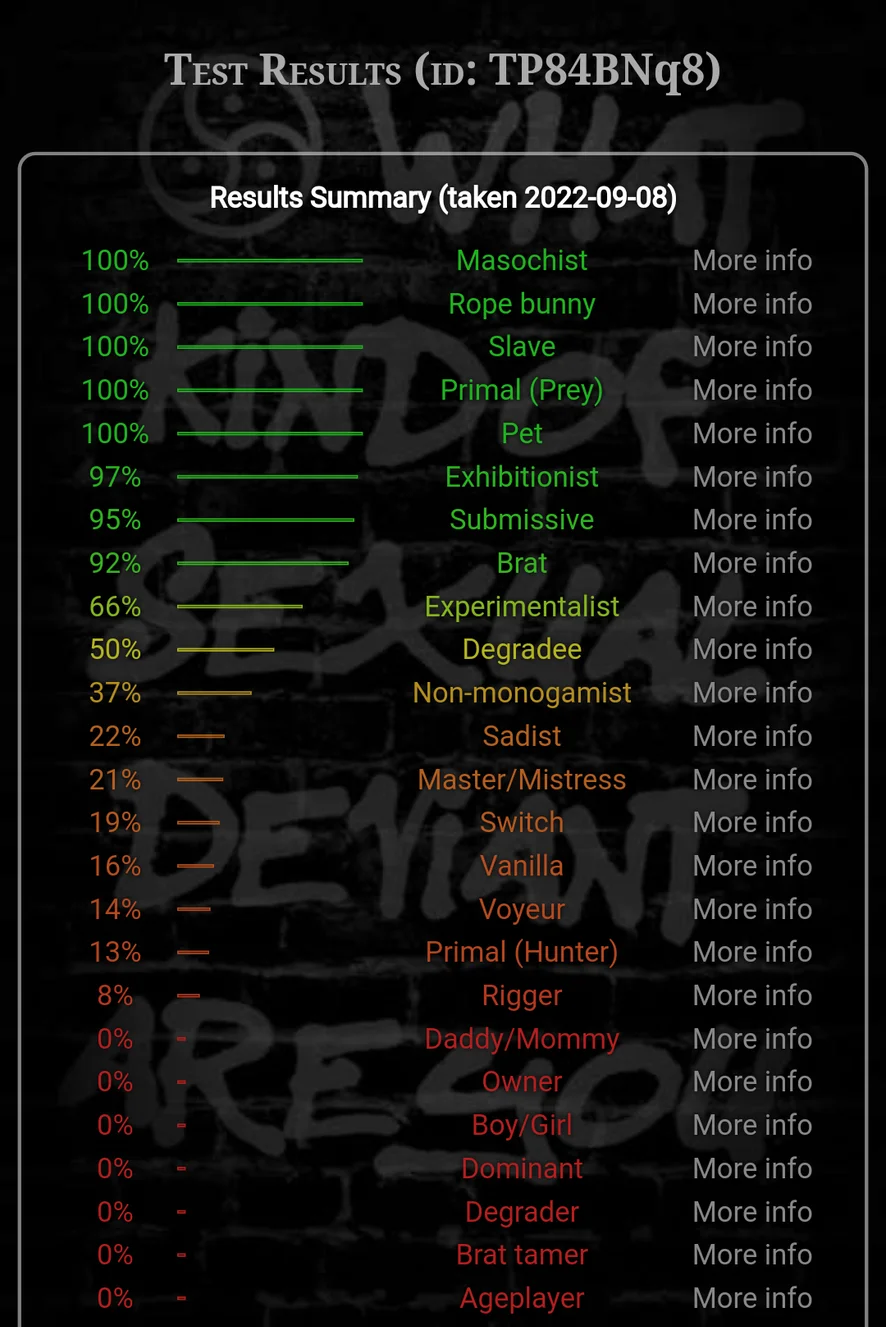Show More info for Sadist
Screen dimensions: 886x1327
(x=752, y=736)
